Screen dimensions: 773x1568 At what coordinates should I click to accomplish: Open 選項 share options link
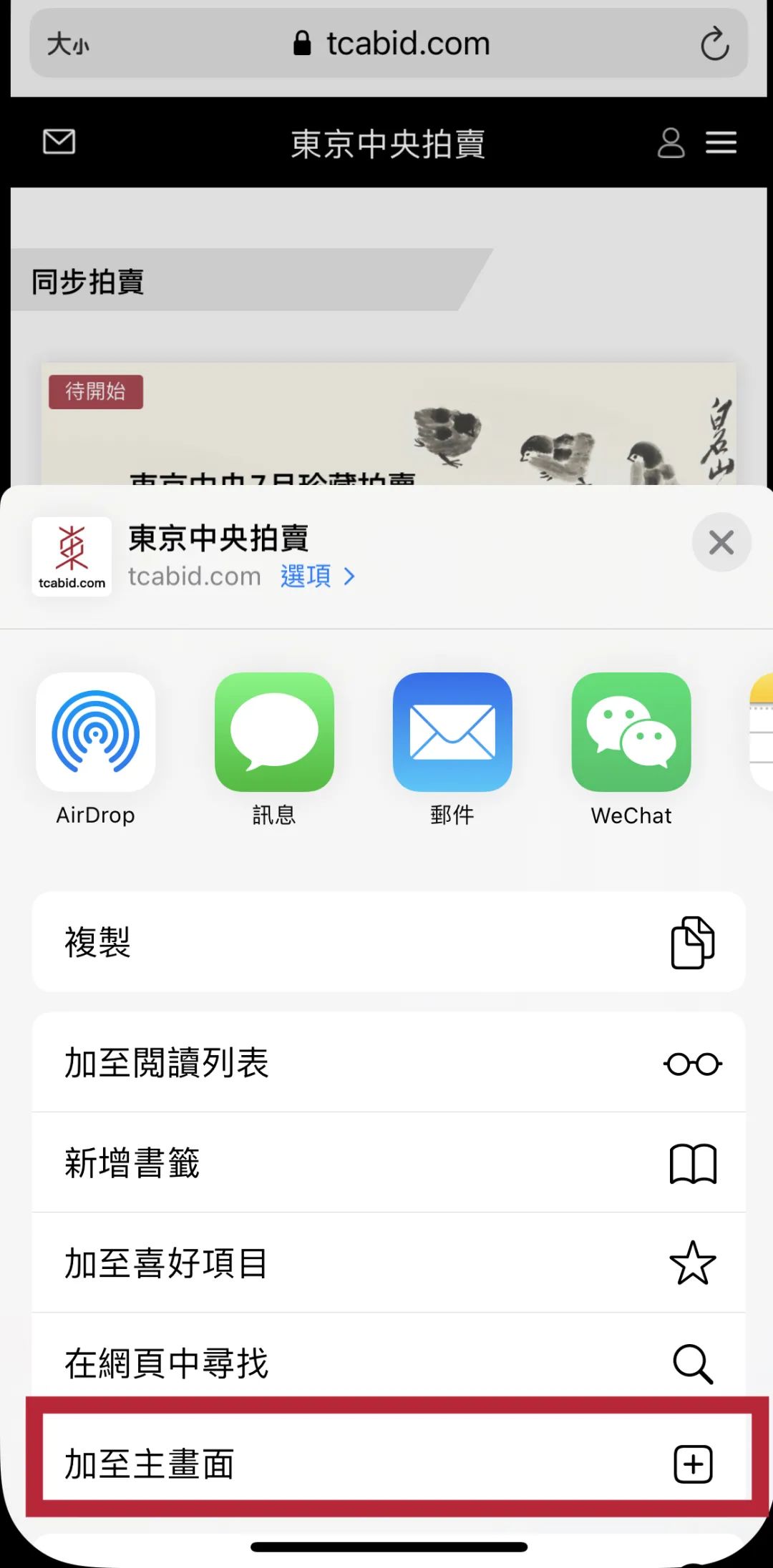(x=317, y=576)
